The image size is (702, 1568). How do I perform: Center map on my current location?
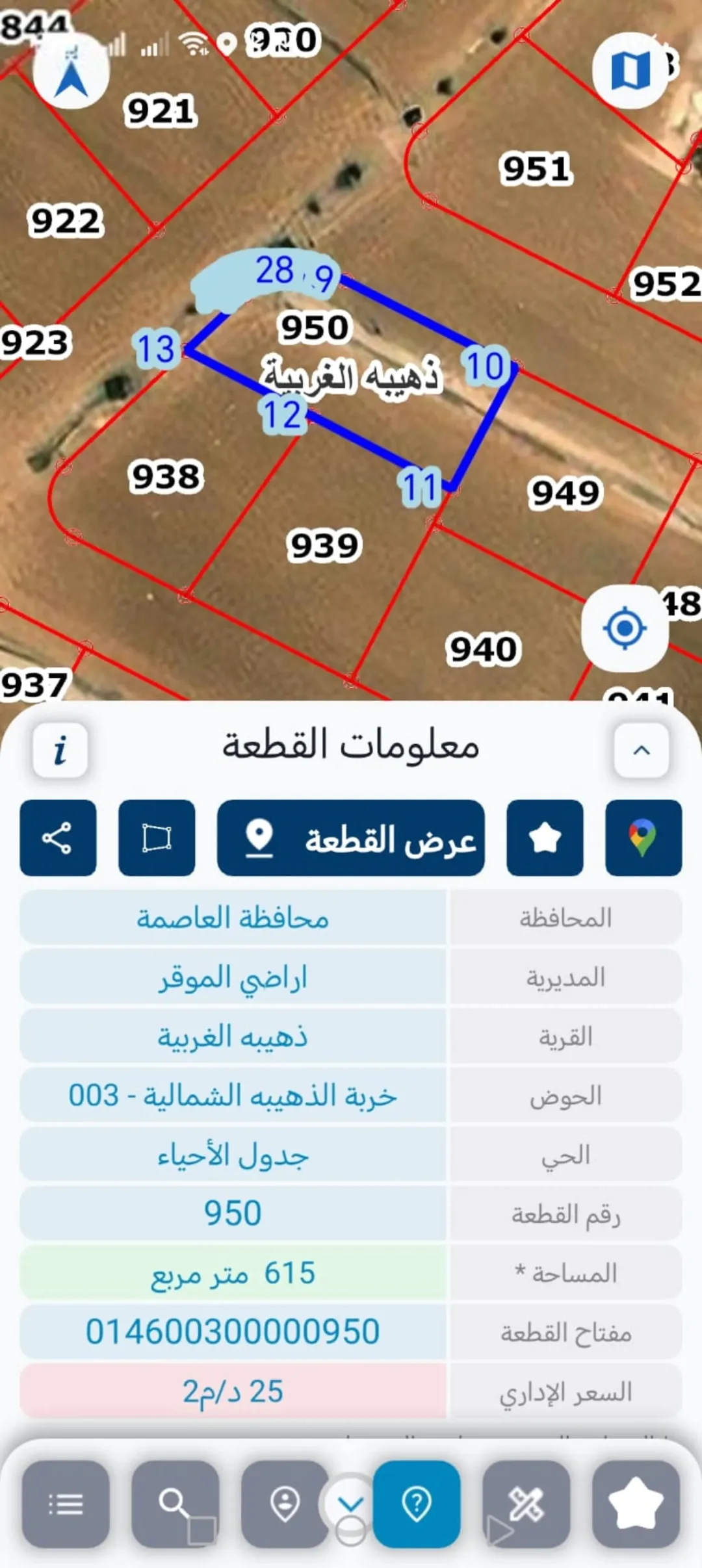(625, 628)
